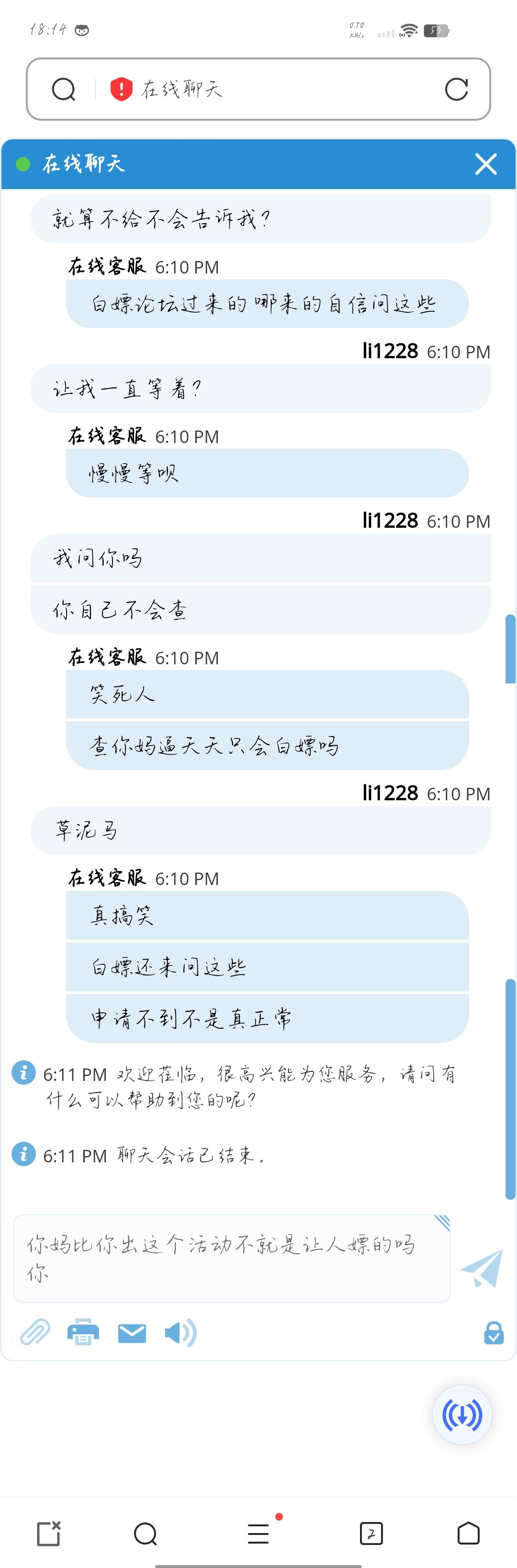The height and width of the screenshot is (1568, 517).
Task: Toggle chat sound with the speaker icon
Action: 180,1333
